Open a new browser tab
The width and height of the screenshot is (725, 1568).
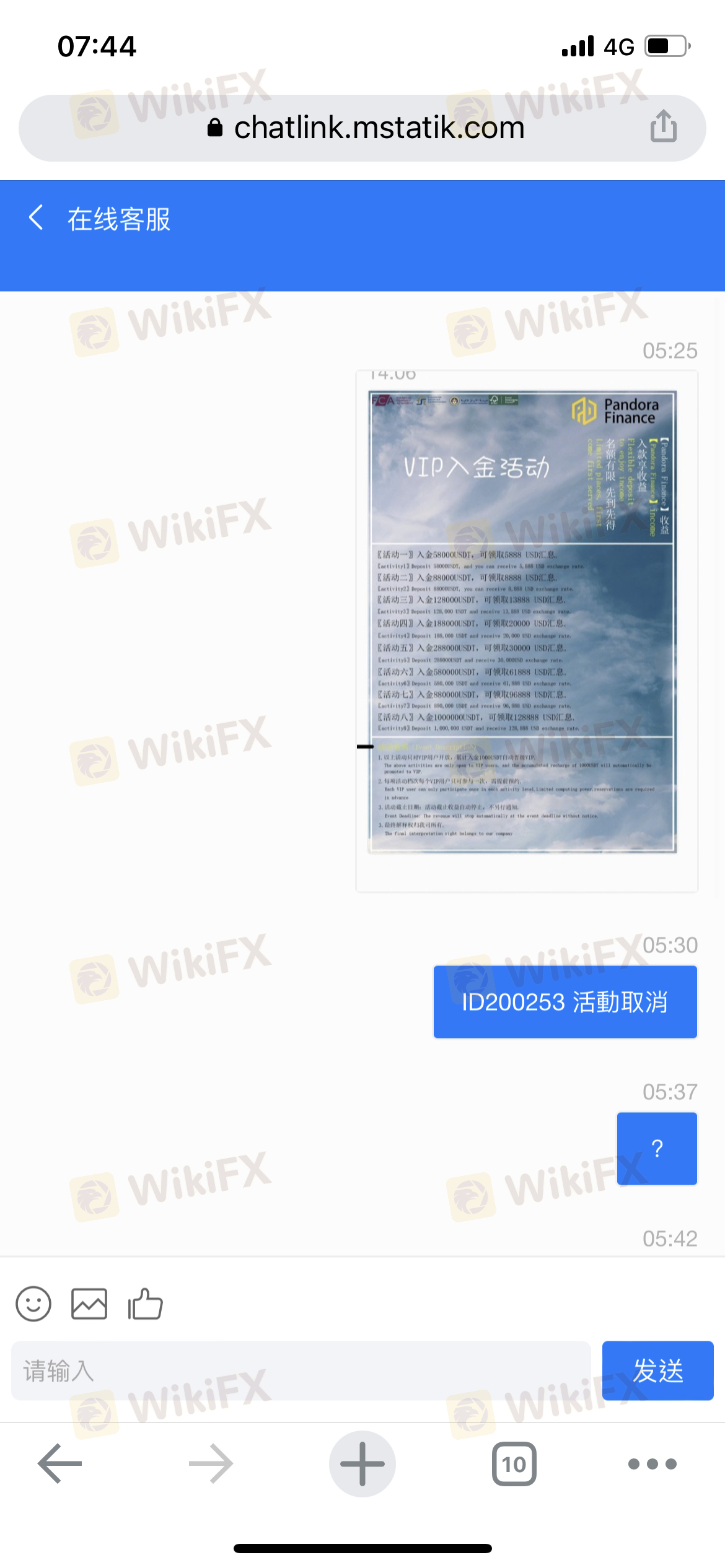point(362,1463)
